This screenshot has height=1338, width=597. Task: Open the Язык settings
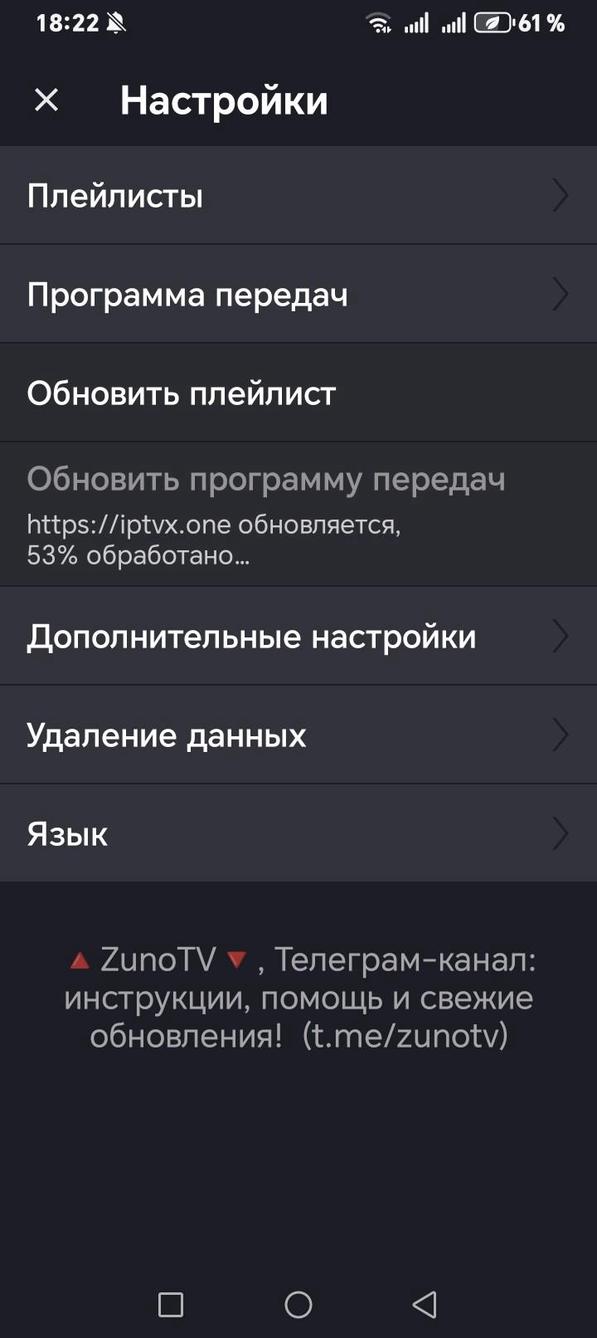[298, 833]
